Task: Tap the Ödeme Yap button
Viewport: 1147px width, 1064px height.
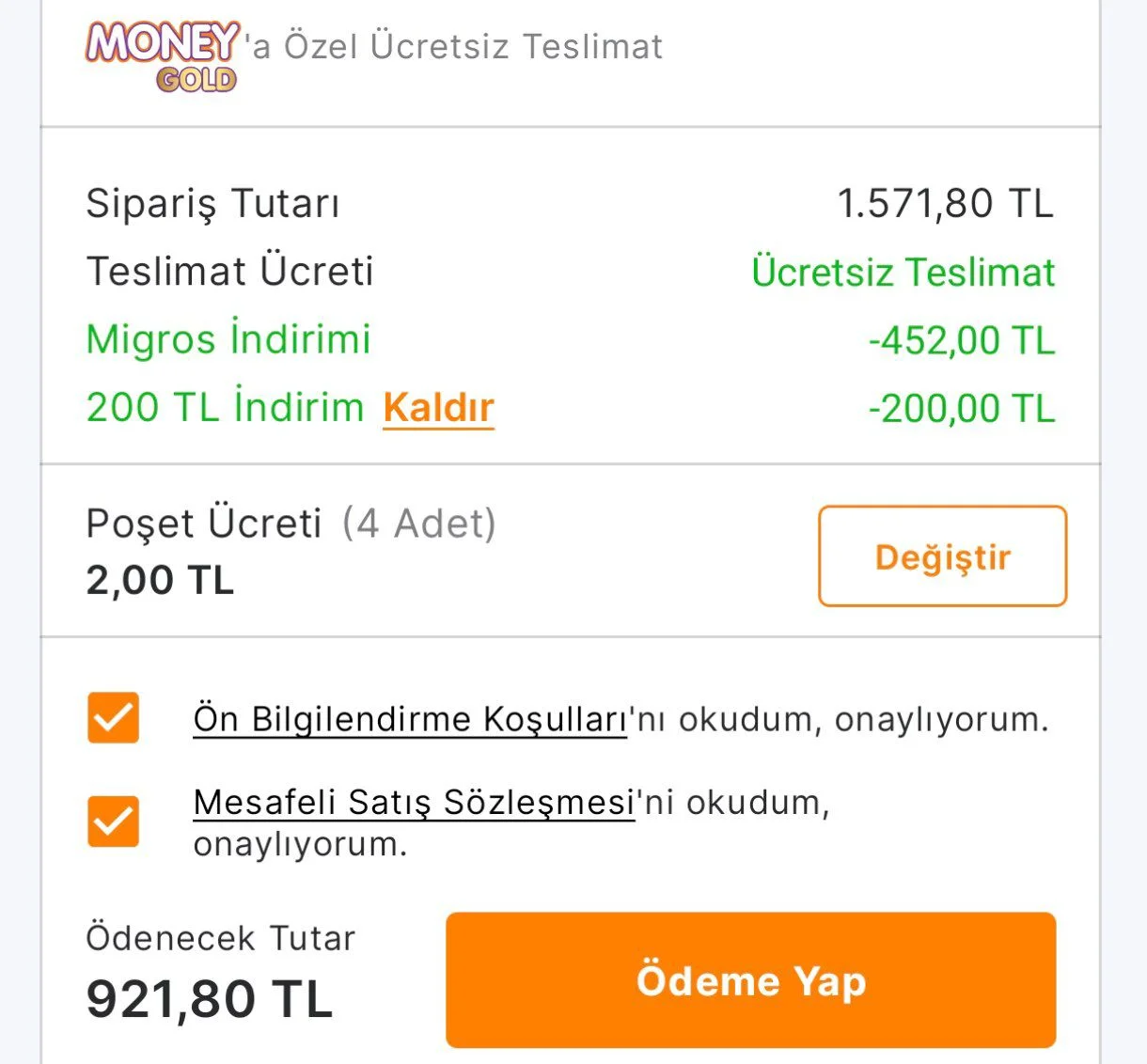Action: 750,979
